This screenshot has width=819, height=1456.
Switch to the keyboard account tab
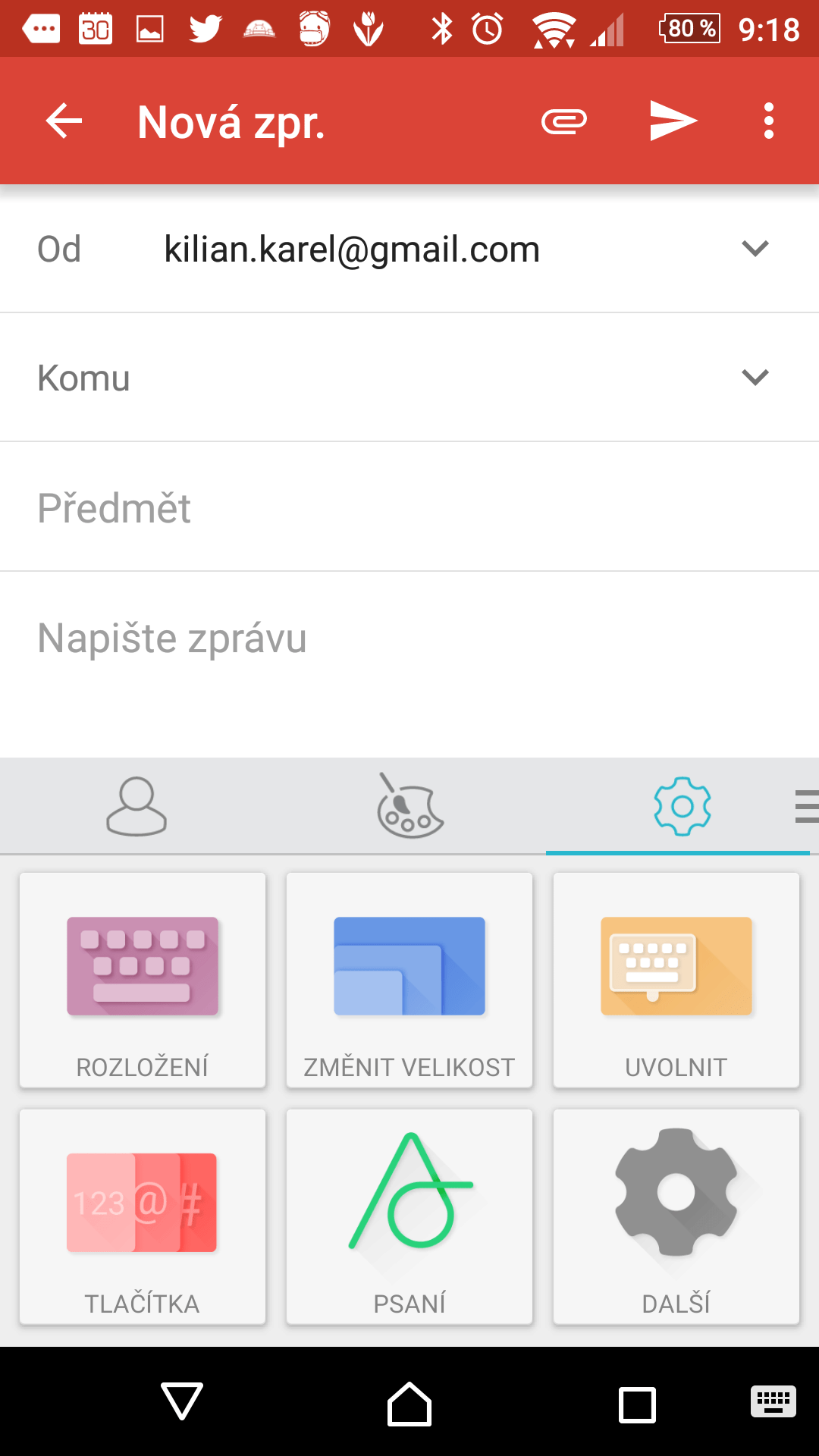point(136,806)
